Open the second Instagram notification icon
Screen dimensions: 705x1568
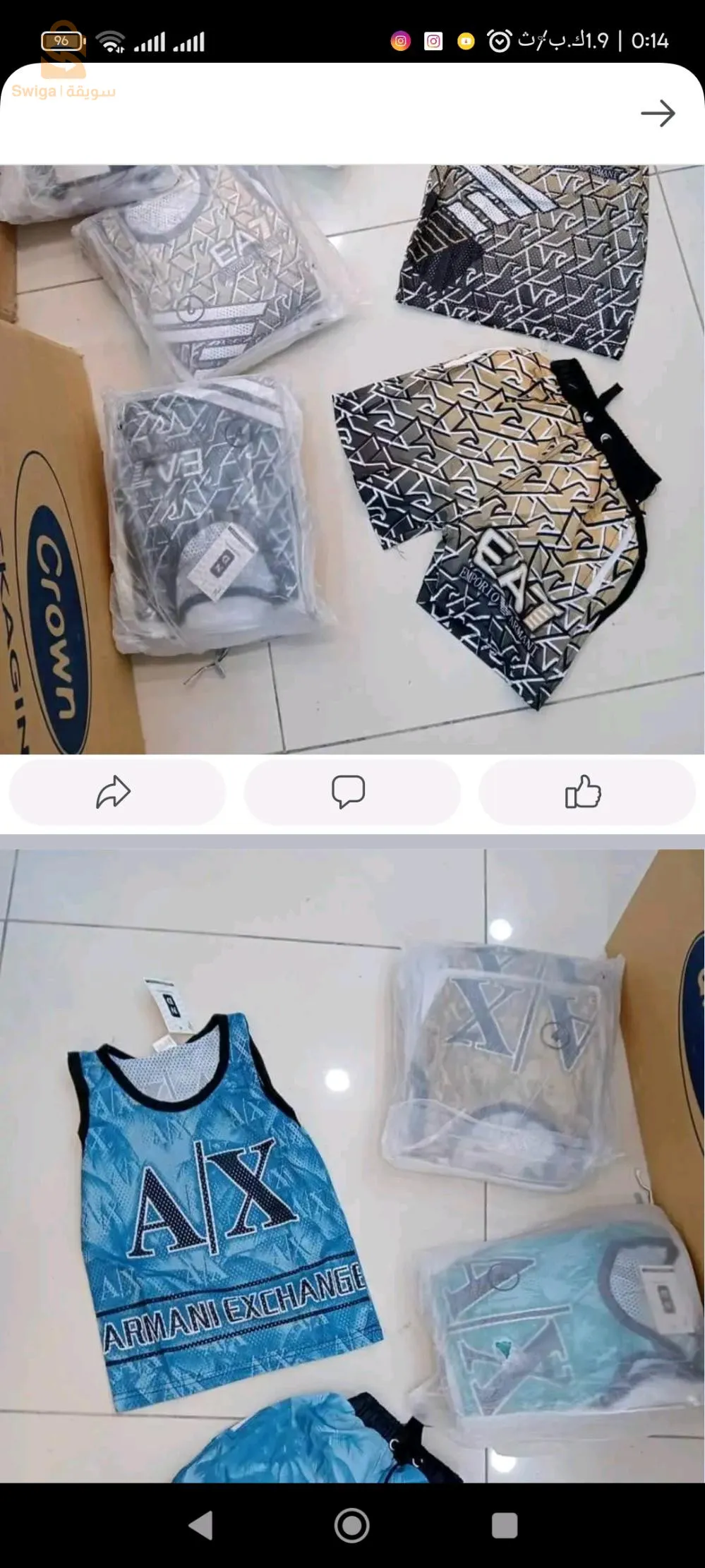coord(432,40)
